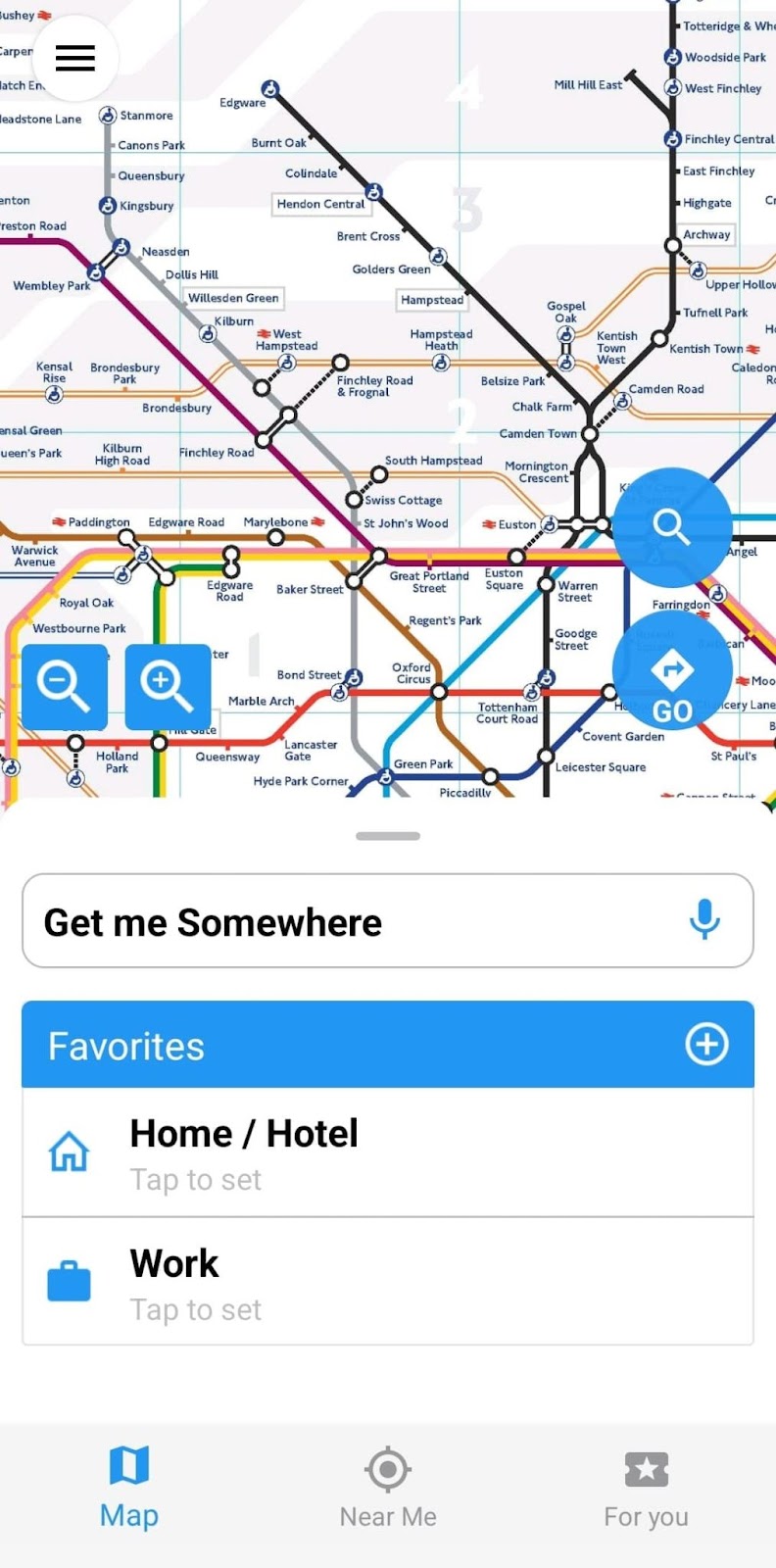Switch to the Near Me tab
The height and width of the screenshot is (1568, 776).
tap(388, 1488)
